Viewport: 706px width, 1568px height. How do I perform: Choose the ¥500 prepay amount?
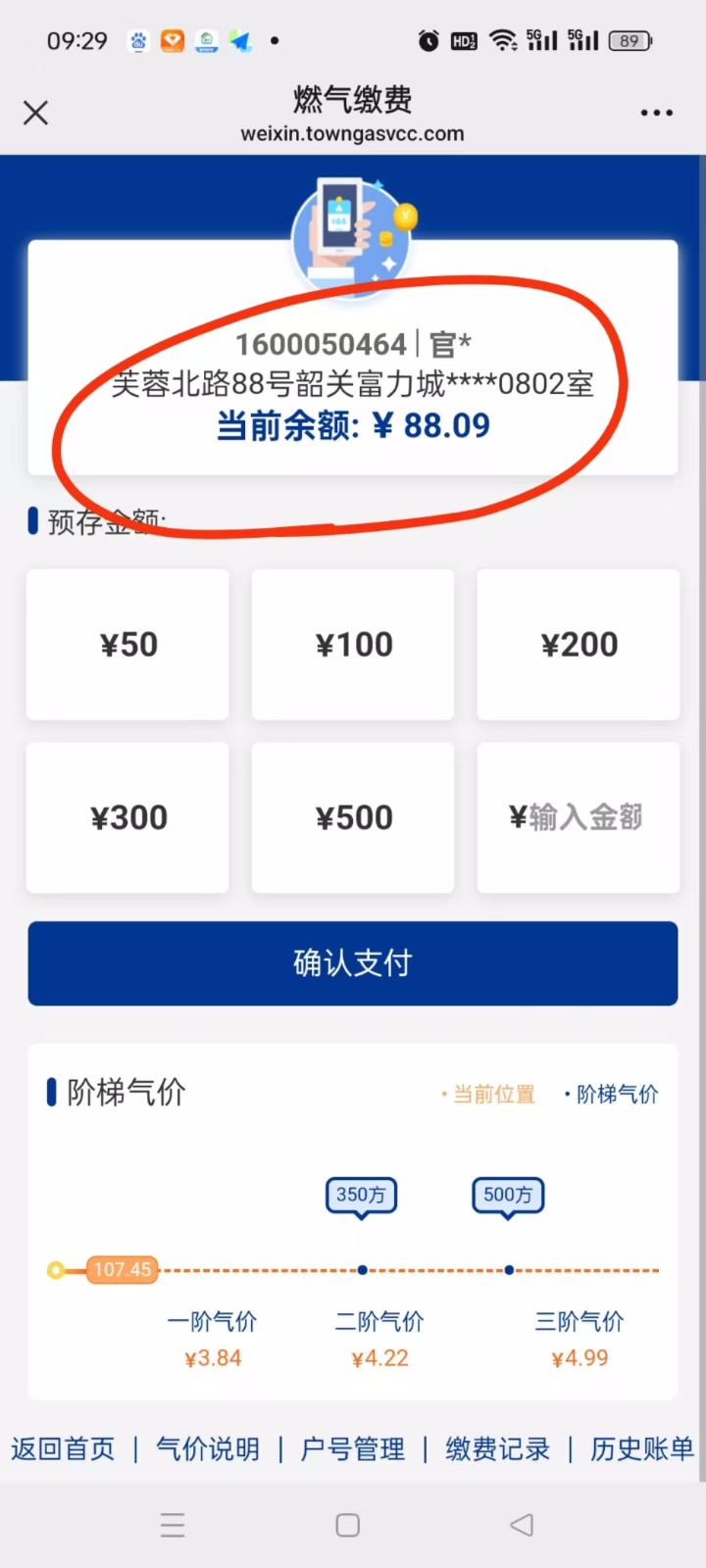(x=353, y=817)
